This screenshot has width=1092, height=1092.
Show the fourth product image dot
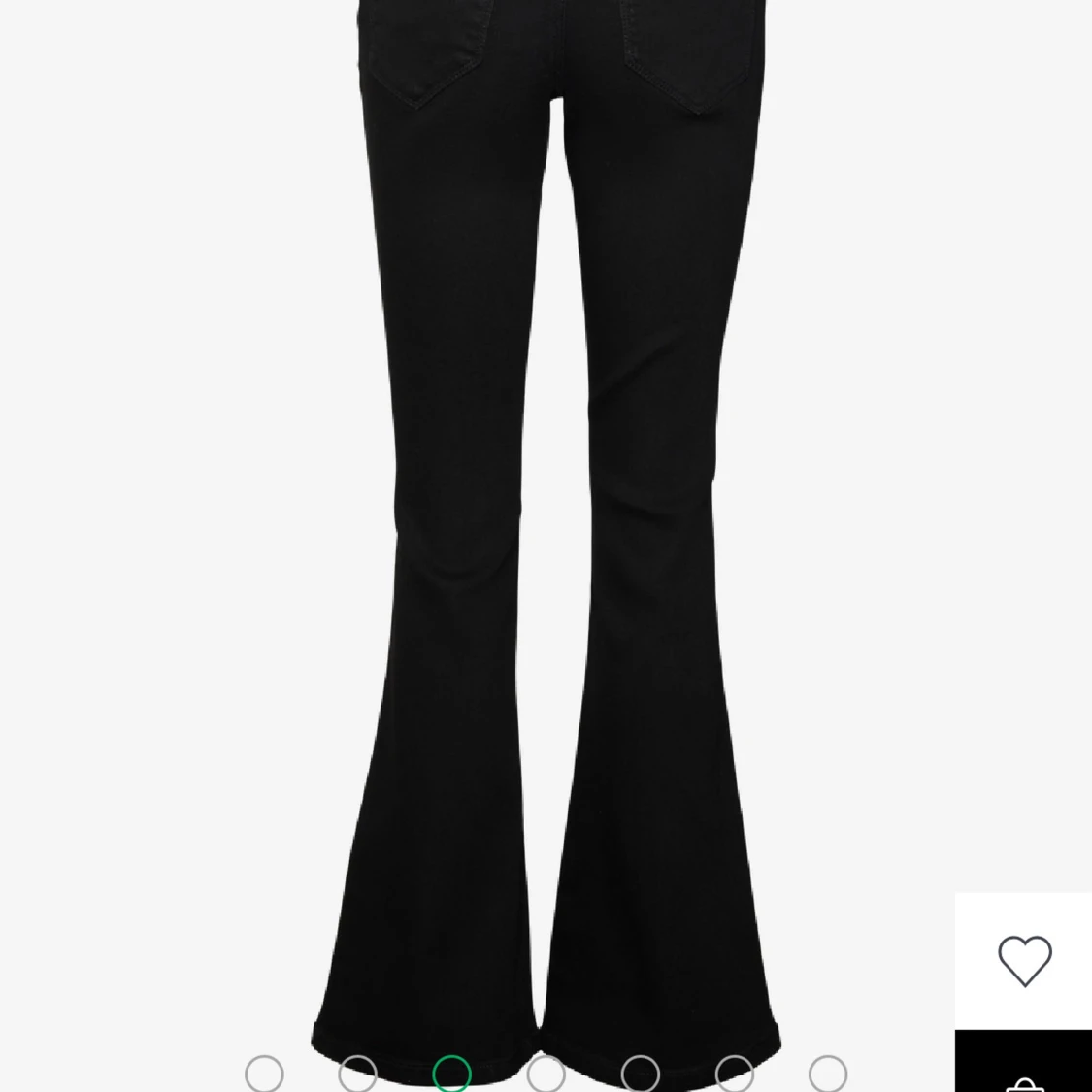pyautogui.click(x=546, y=1075)
